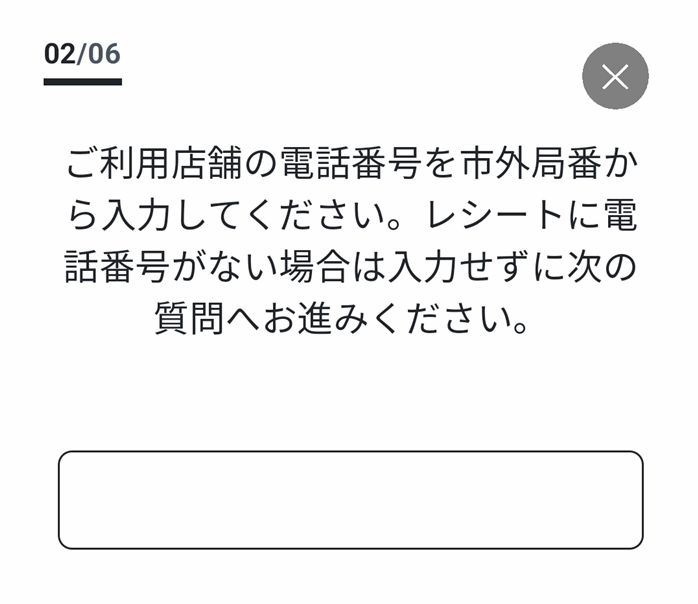
Task: Close the survey with the X button
Action: pos(615,76)
